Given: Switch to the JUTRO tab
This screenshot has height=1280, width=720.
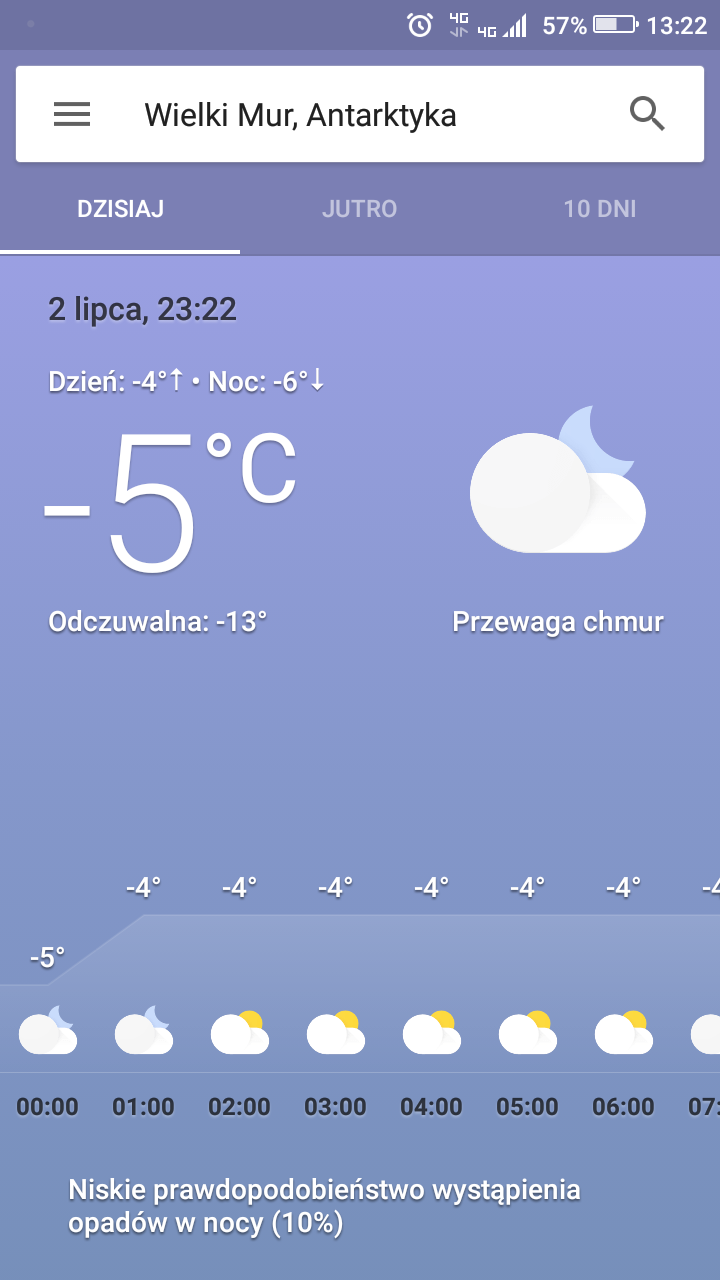Looking at the screenshot, I should point(360,209).
